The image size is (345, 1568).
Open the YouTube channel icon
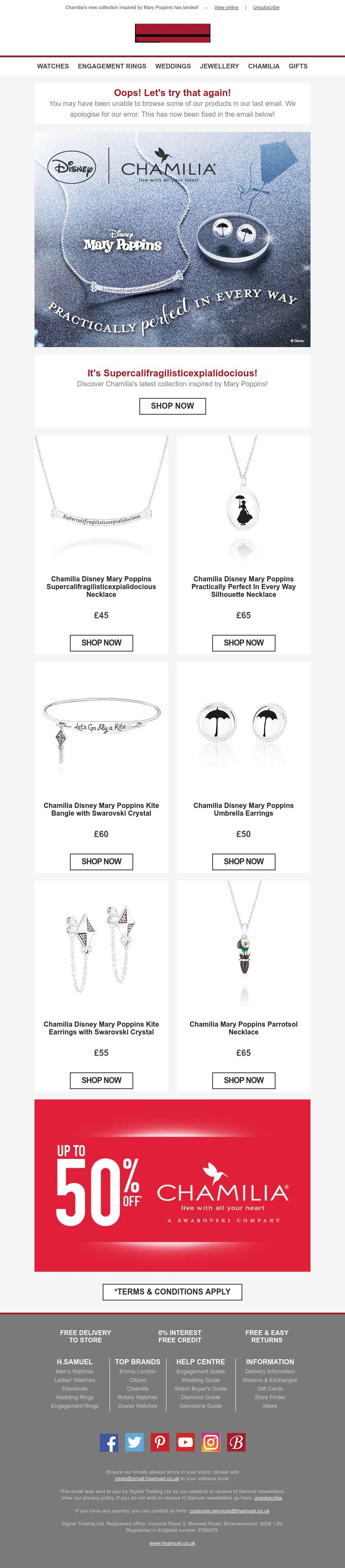(185, 1442)
